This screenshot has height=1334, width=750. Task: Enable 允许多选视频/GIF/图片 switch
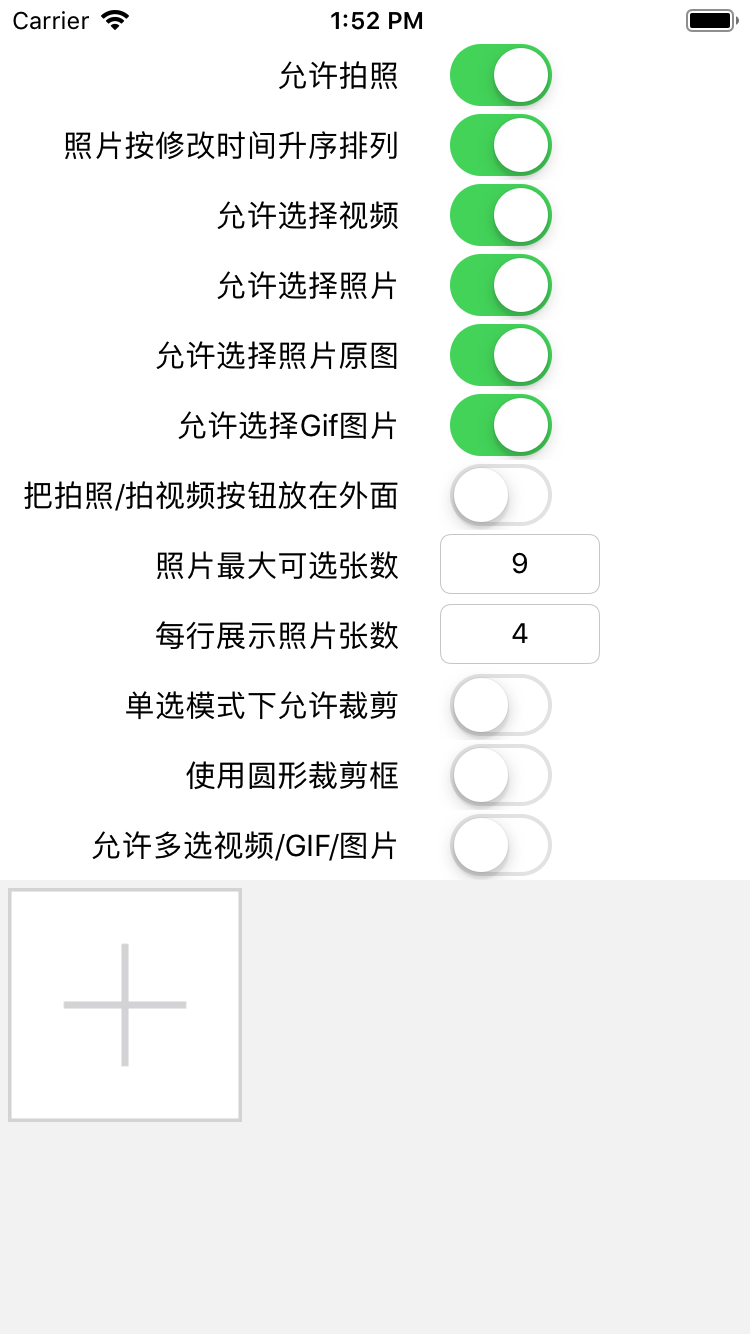pyautogui.click(x=500, y=845)
